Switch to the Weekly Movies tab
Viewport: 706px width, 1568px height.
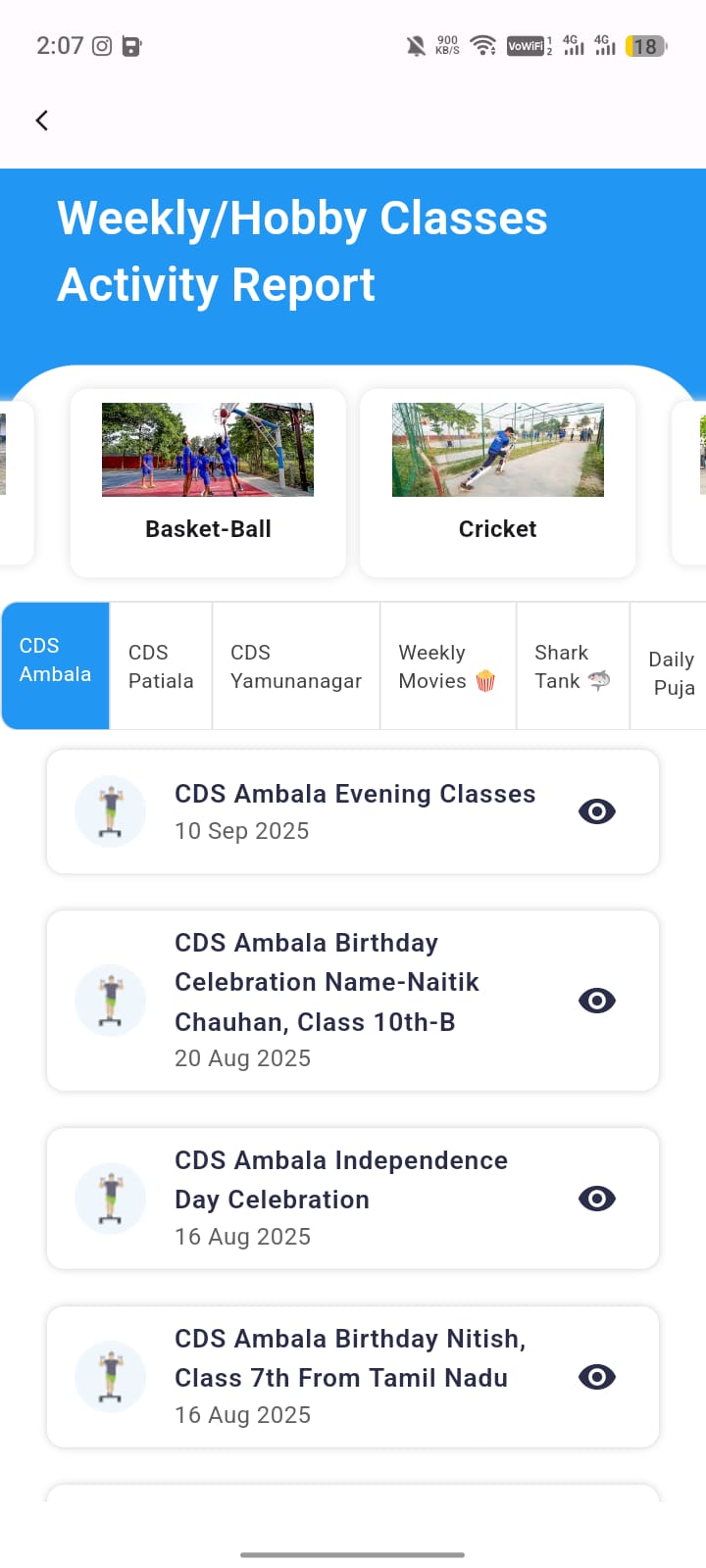click(x=447, y=666)
